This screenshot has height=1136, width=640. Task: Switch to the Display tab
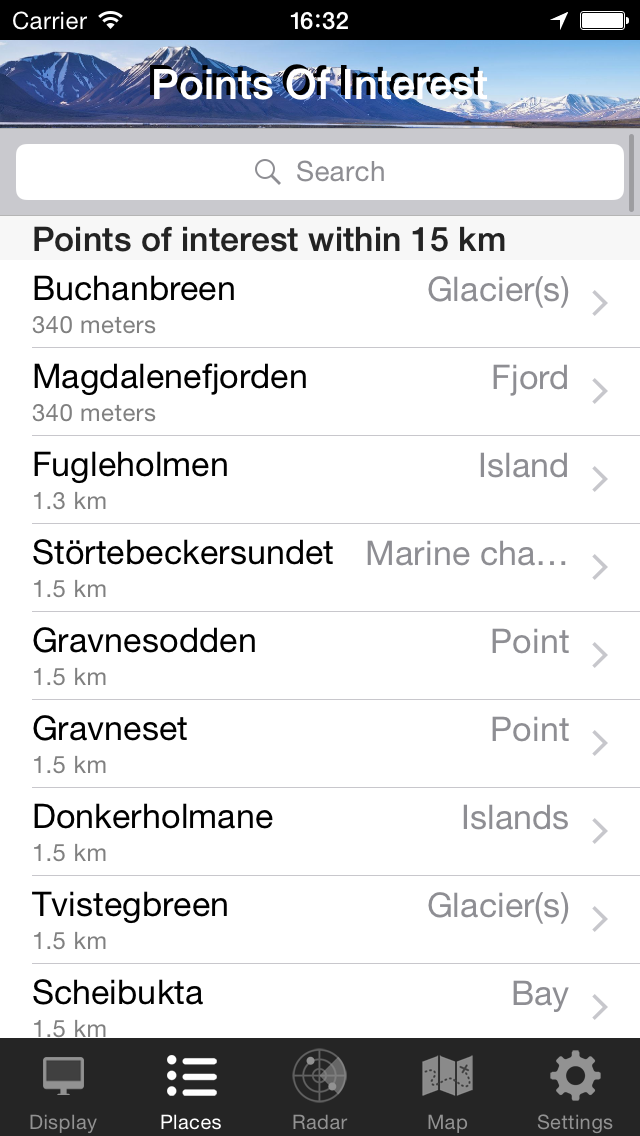[63, 1089]
